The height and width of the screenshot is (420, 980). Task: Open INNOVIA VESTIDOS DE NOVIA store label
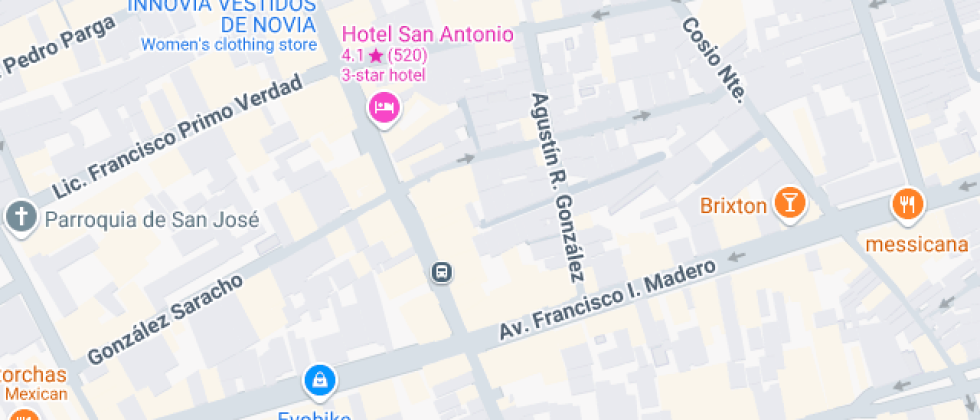(223, 15)
